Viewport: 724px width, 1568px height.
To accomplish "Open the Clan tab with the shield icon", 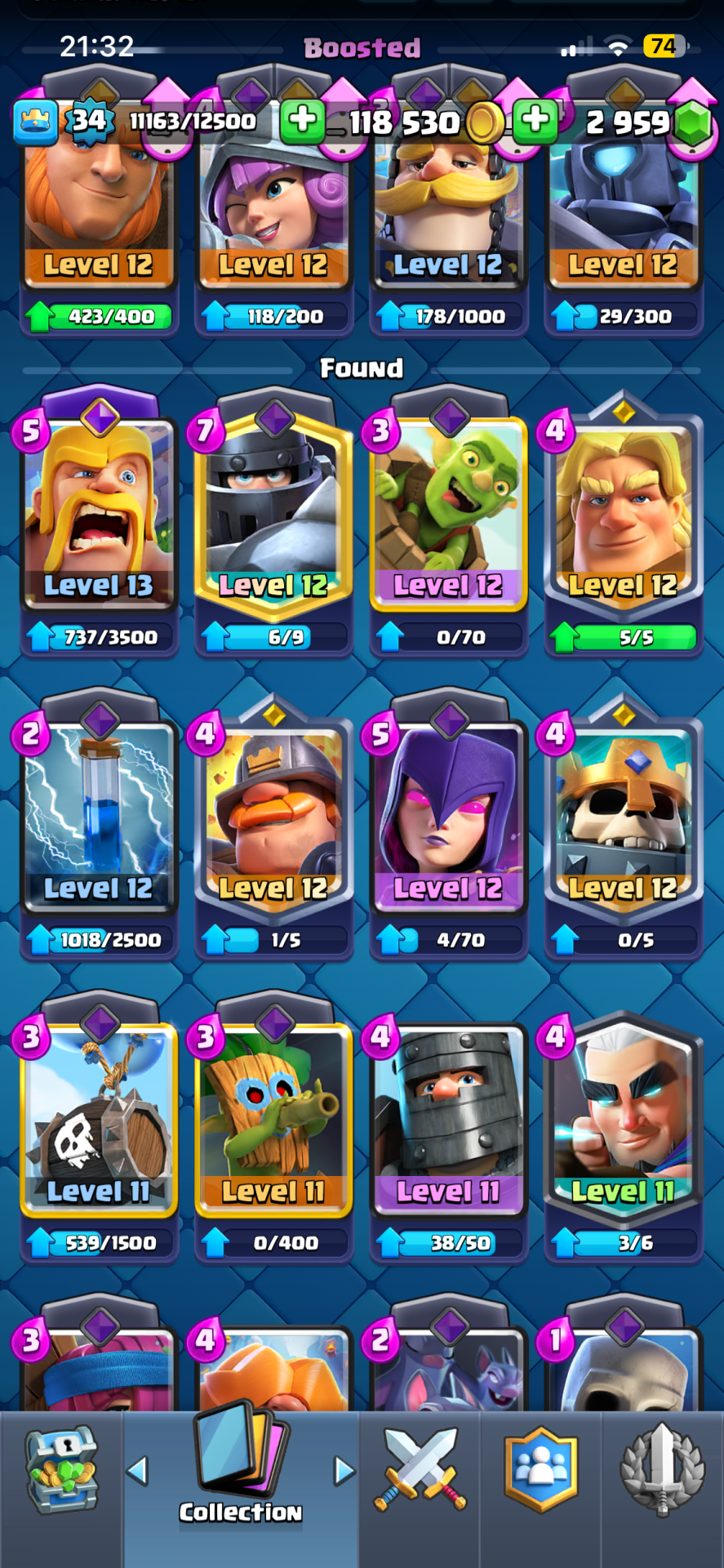I will pyautogui.click(x=541, y=1470).
